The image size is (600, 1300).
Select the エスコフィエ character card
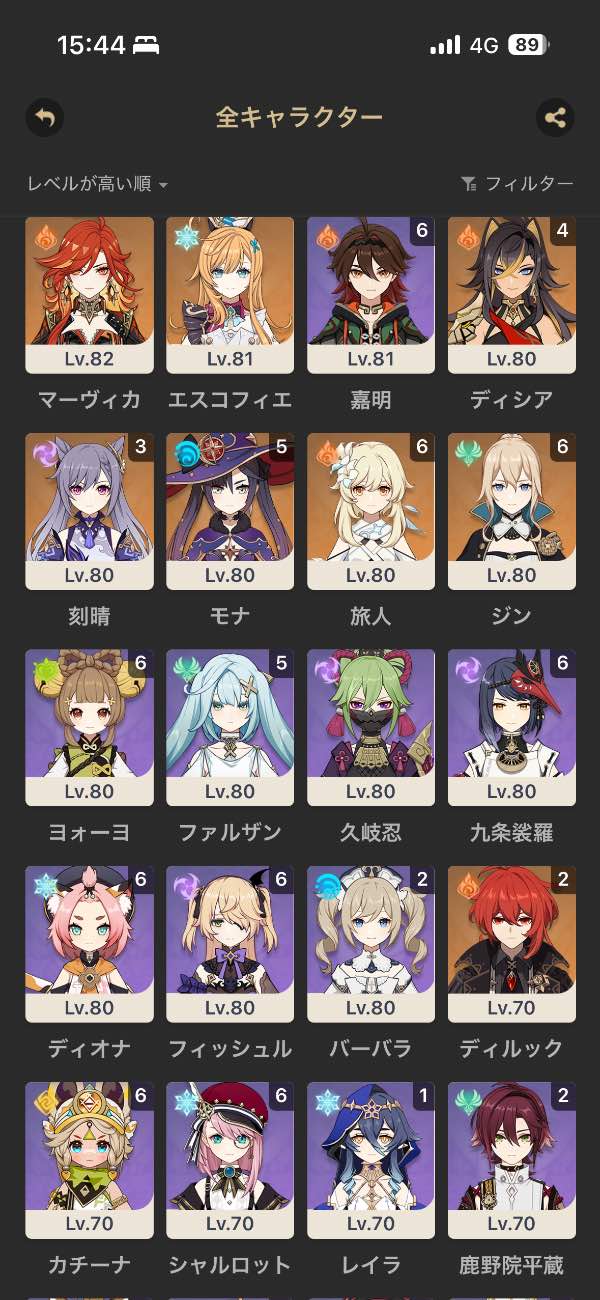(x=230, y=295)
